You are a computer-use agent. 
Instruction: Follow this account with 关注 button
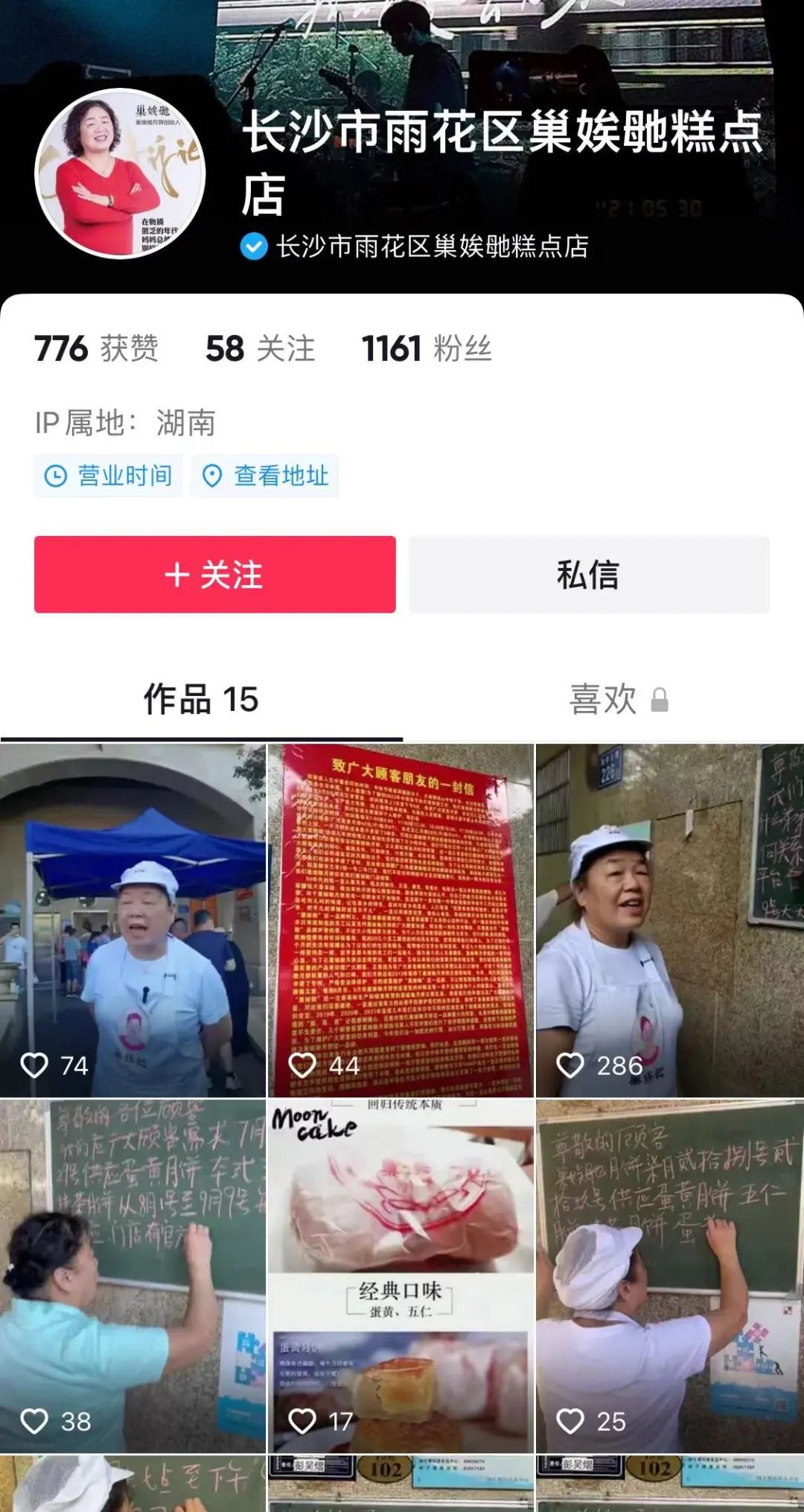[214, 575]
